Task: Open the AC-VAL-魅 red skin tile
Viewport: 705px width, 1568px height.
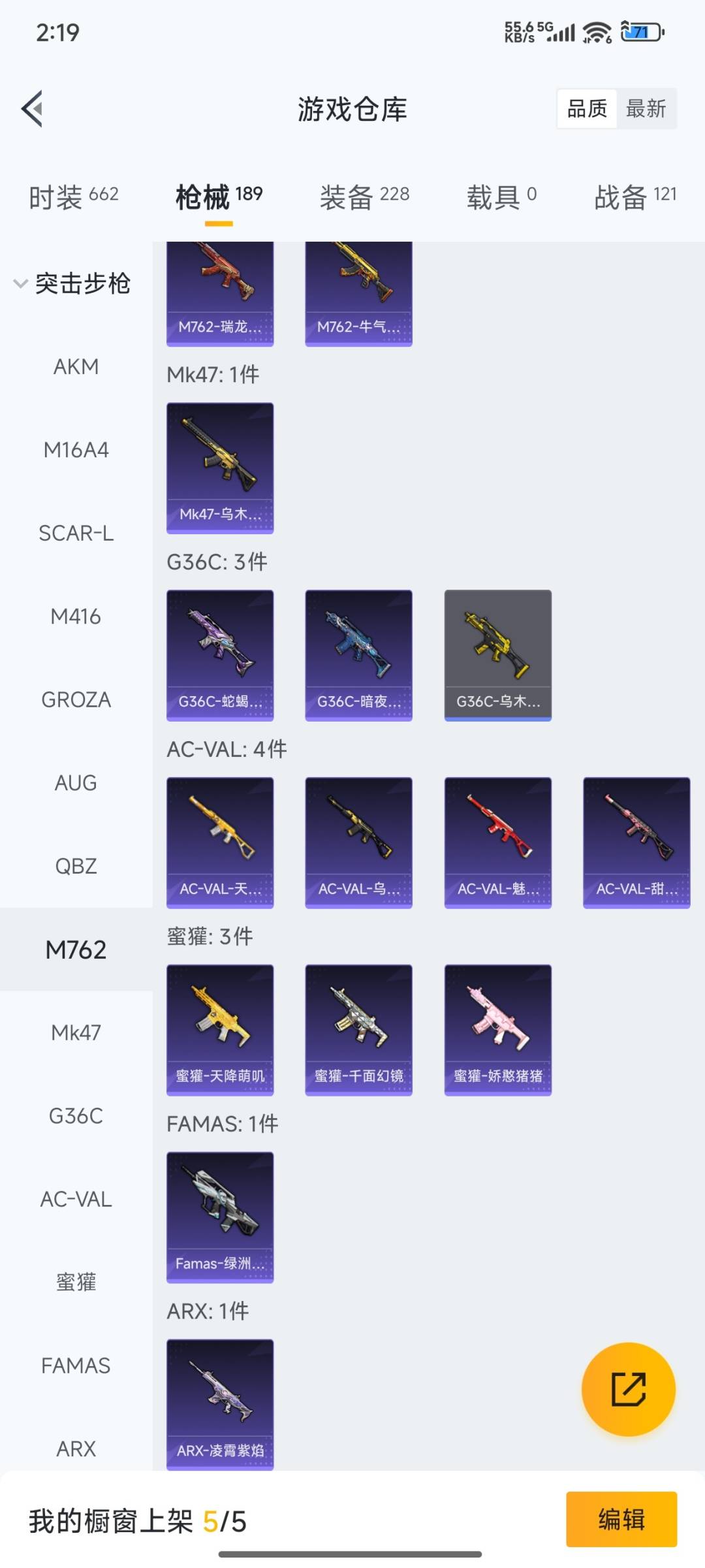Action: click(x=498, y=843)
